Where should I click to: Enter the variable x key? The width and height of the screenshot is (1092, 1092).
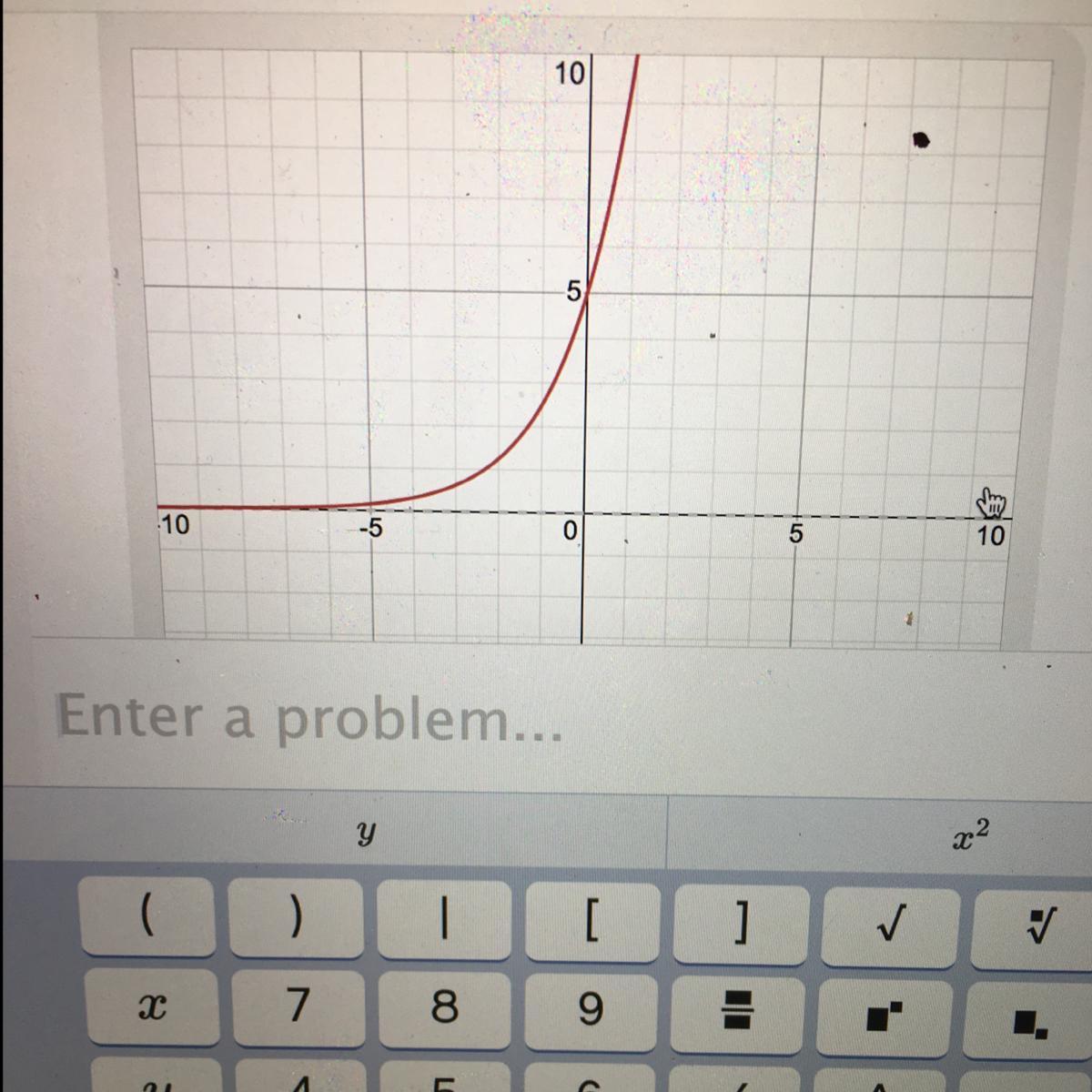(151, 1006)
